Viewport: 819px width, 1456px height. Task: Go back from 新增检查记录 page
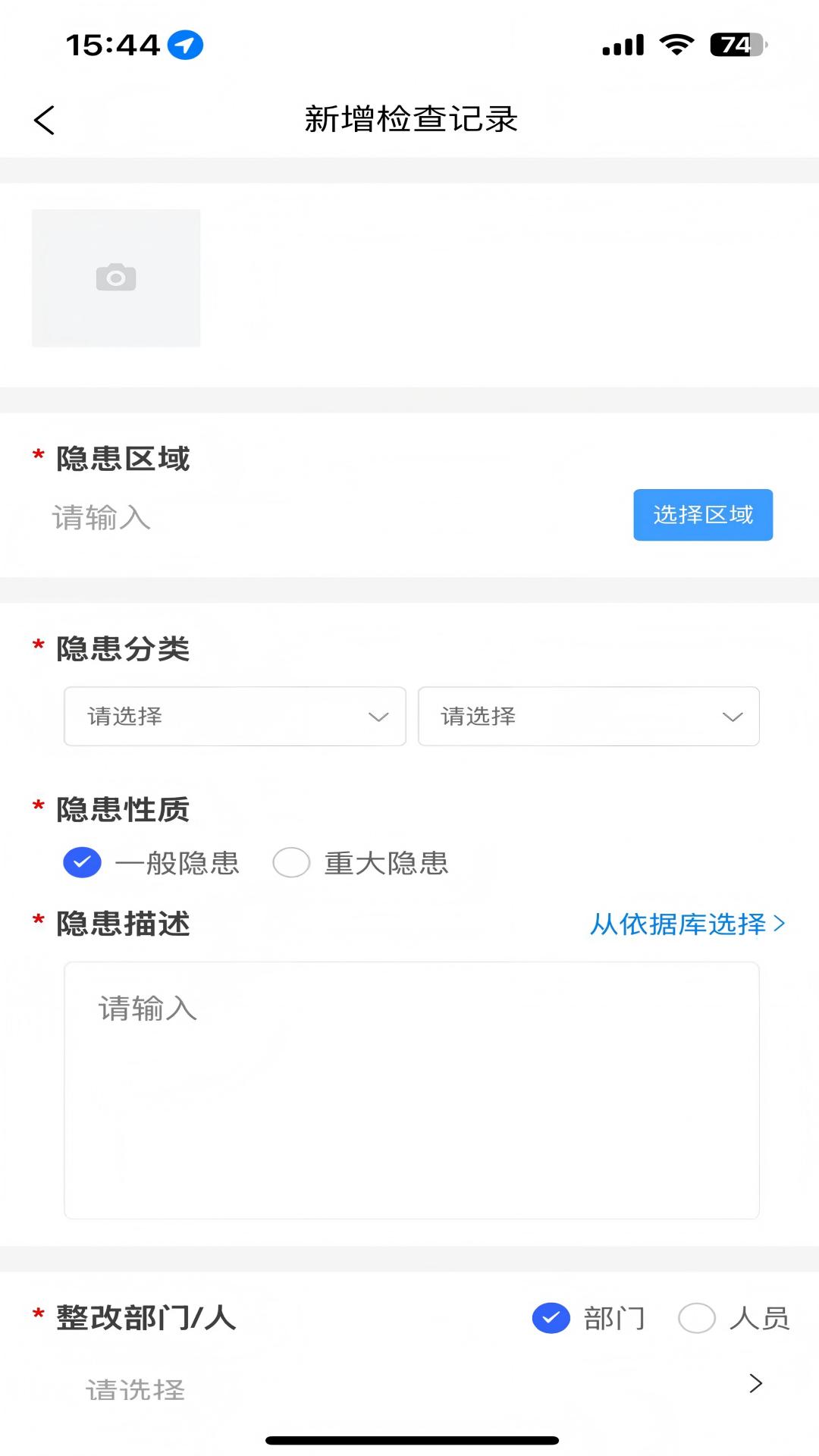click(x=44, y=120)
